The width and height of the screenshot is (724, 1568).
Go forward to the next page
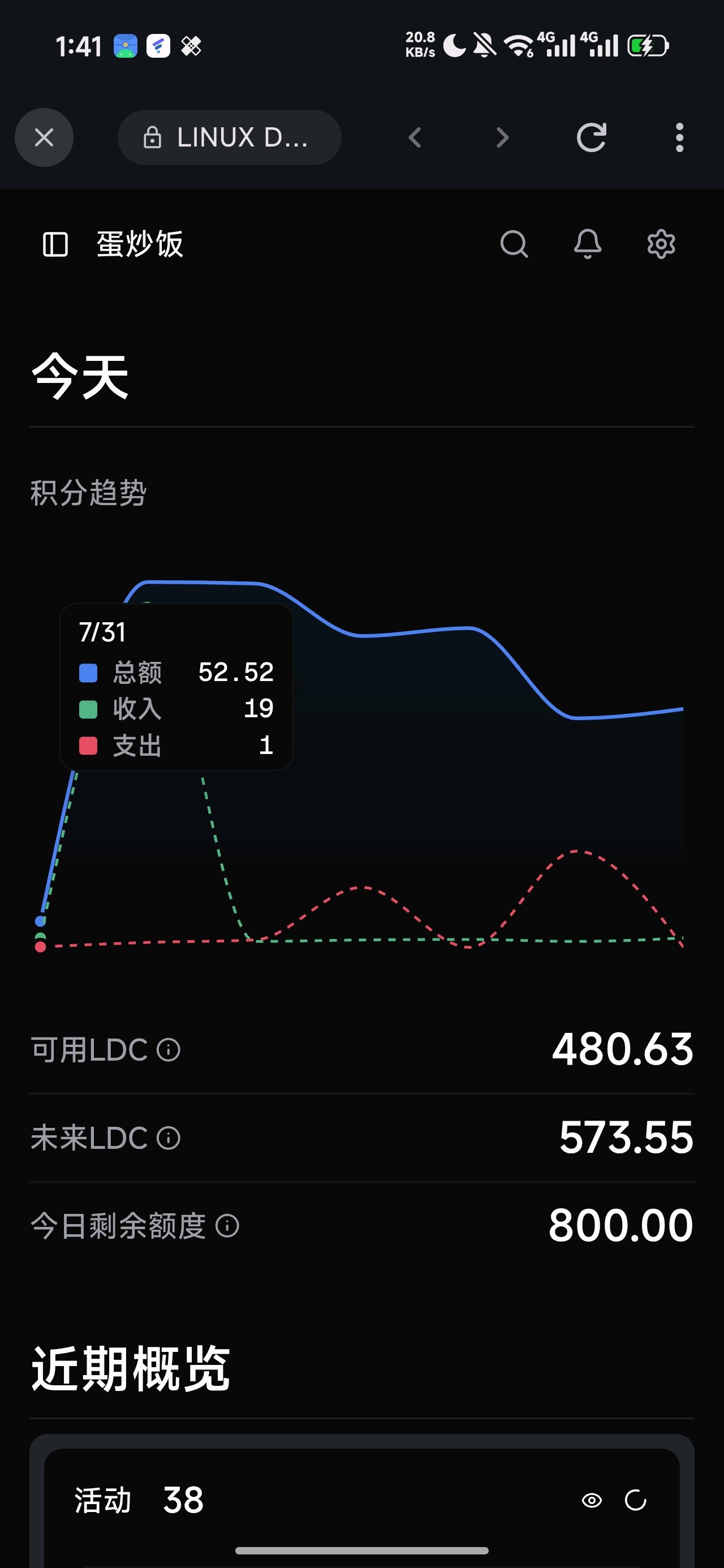(502, 137)
